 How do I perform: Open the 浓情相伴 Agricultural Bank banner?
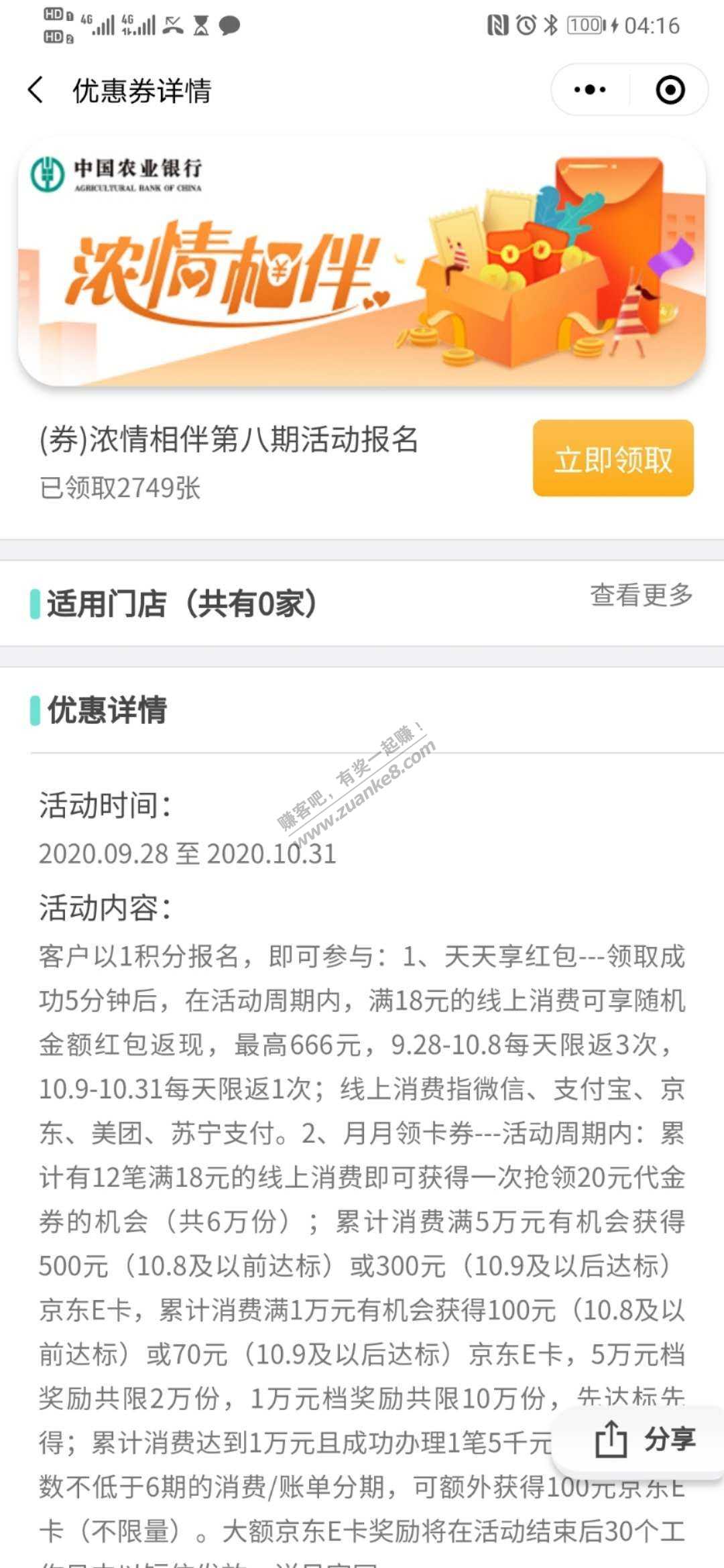click(x=362, y=263)
